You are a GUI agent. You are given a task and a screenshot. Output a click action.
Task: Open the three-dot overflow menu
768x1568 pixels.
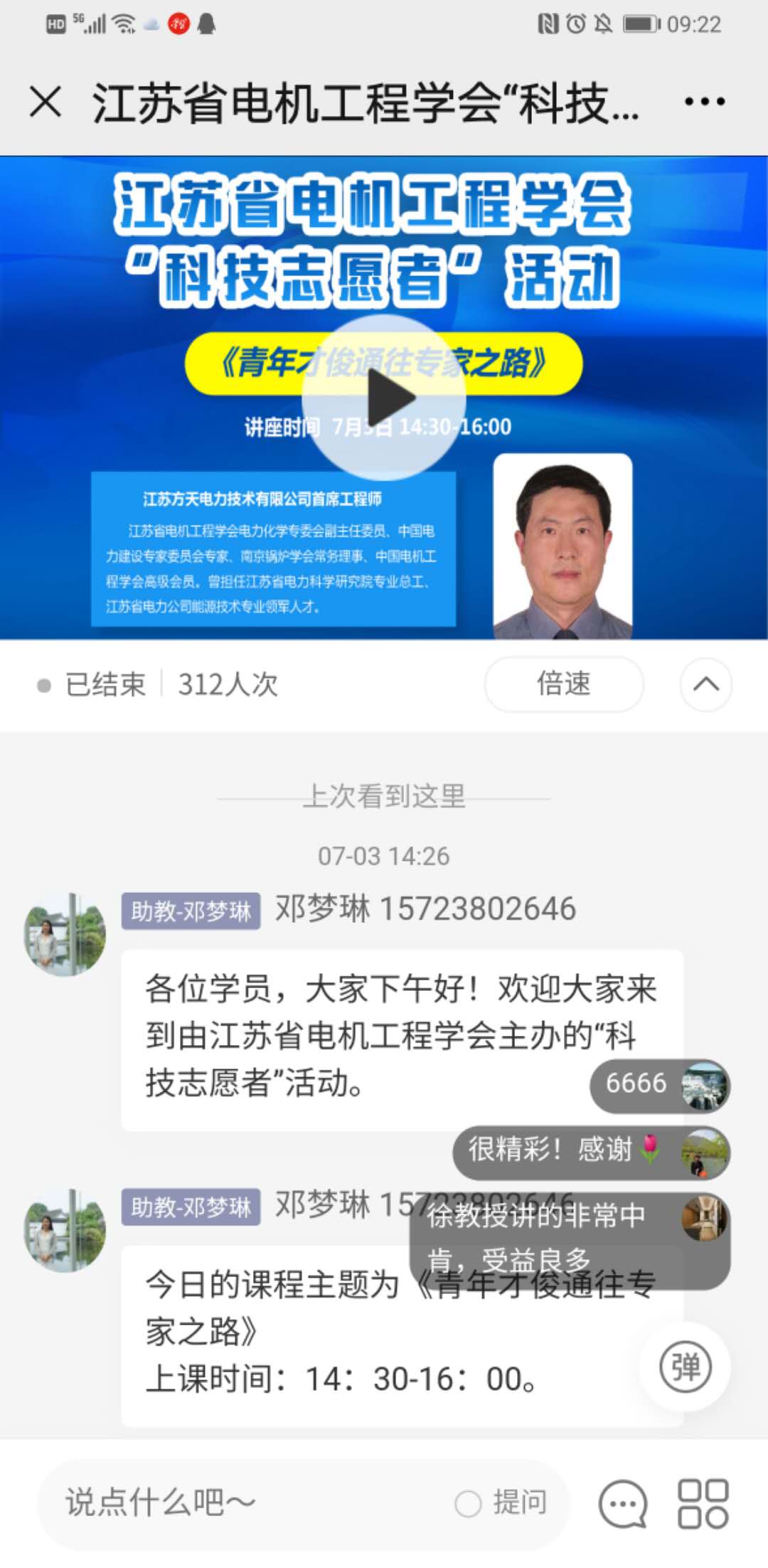(x=704, y=102)
